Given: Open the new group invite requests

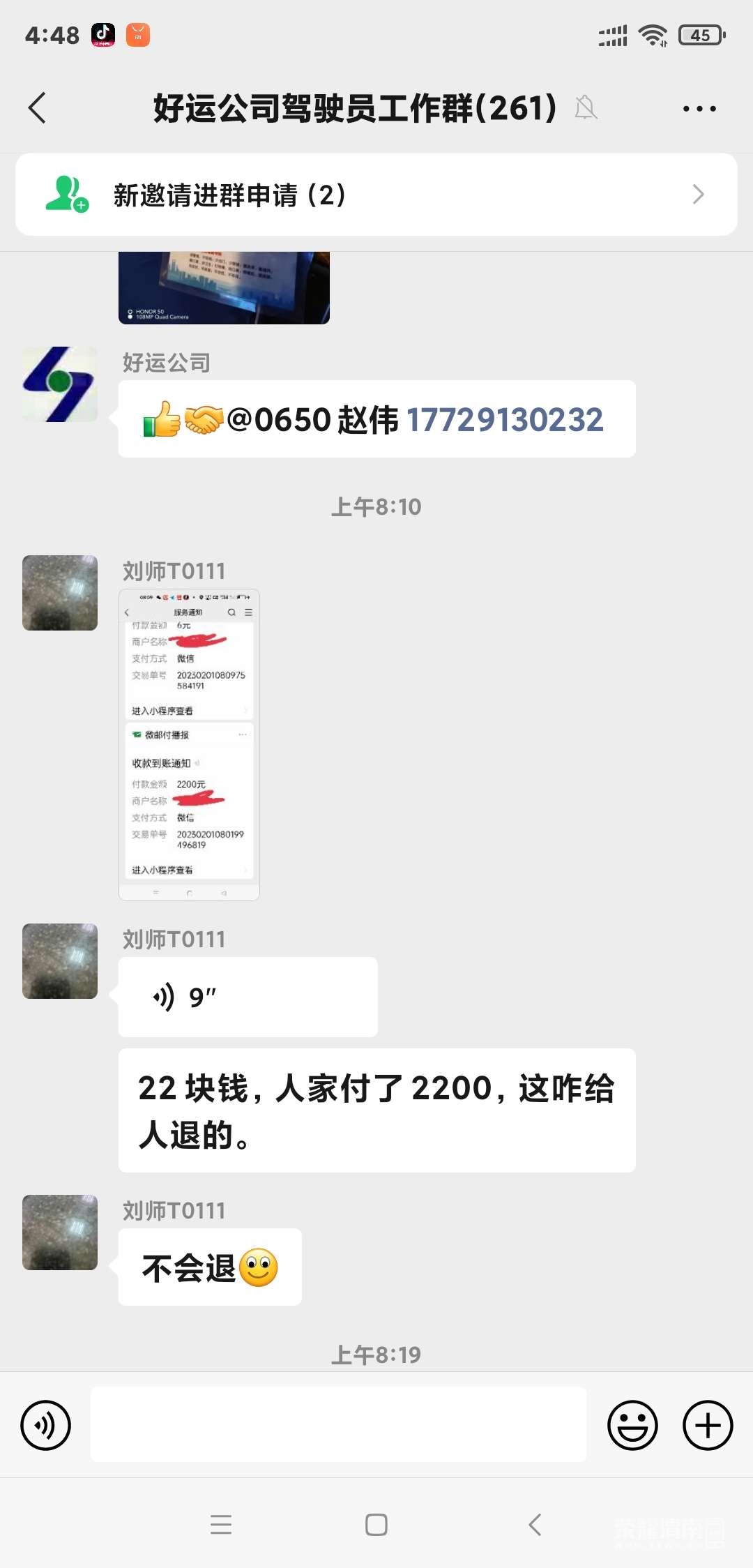Looking at the screenshot, I should (376, 195).
